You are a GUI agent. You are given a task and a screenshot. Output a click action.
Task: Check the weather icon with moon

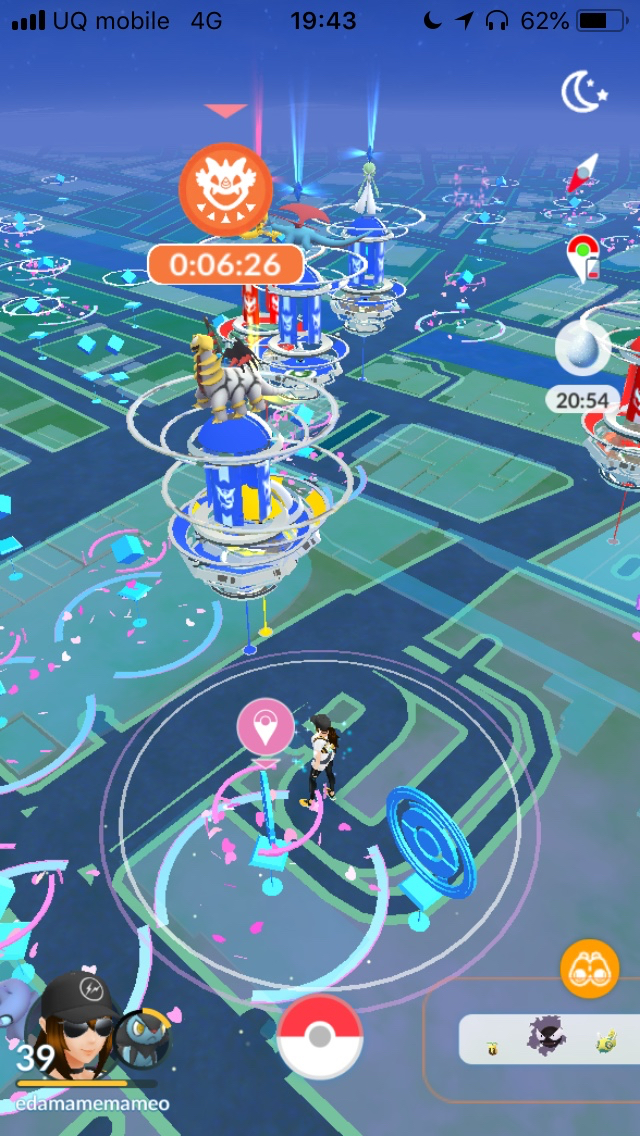pyautogui.click(x=585, y=94)
